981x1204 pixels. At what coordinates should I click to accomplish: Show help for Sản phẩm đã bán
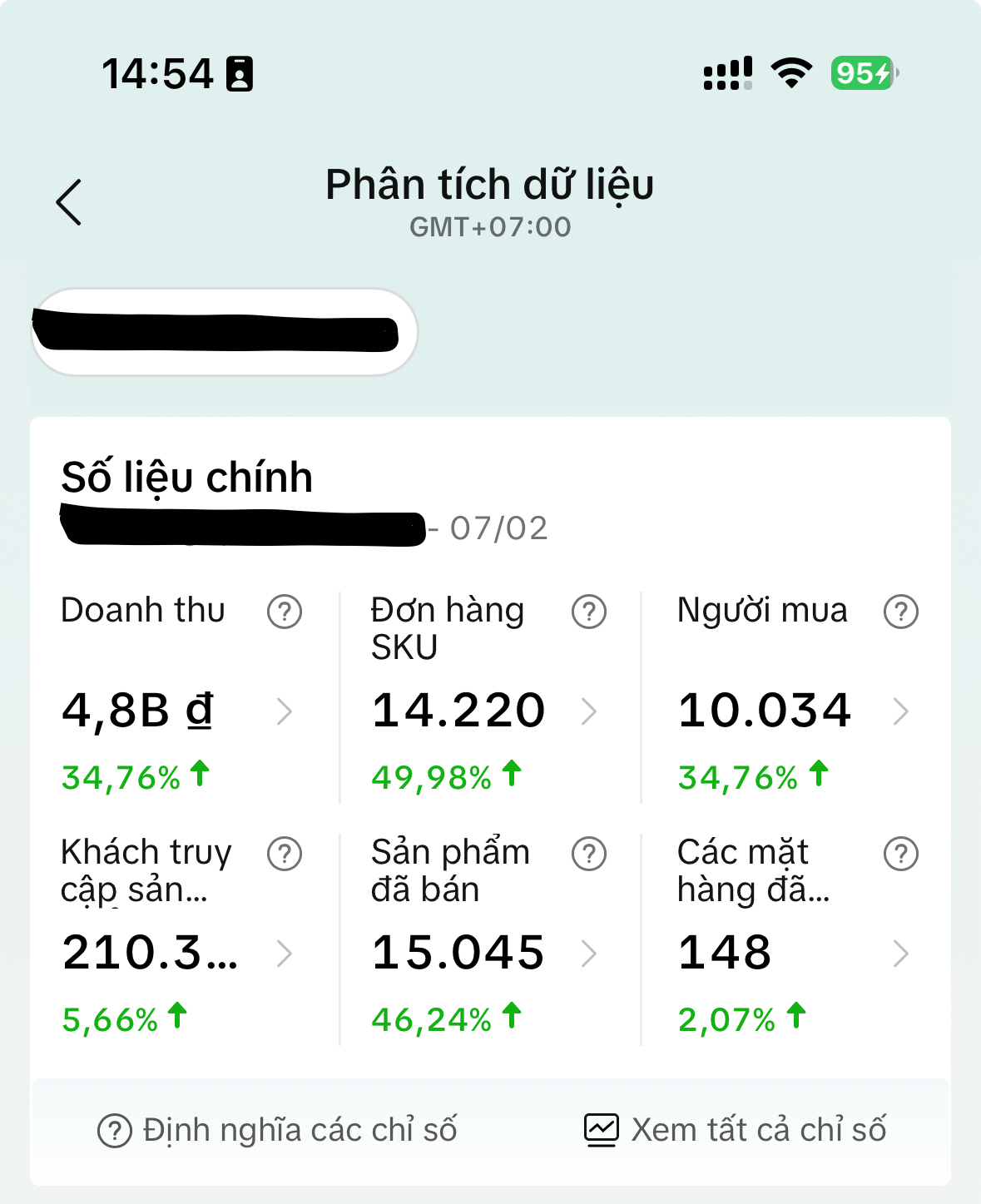click(x=589, y=854)
